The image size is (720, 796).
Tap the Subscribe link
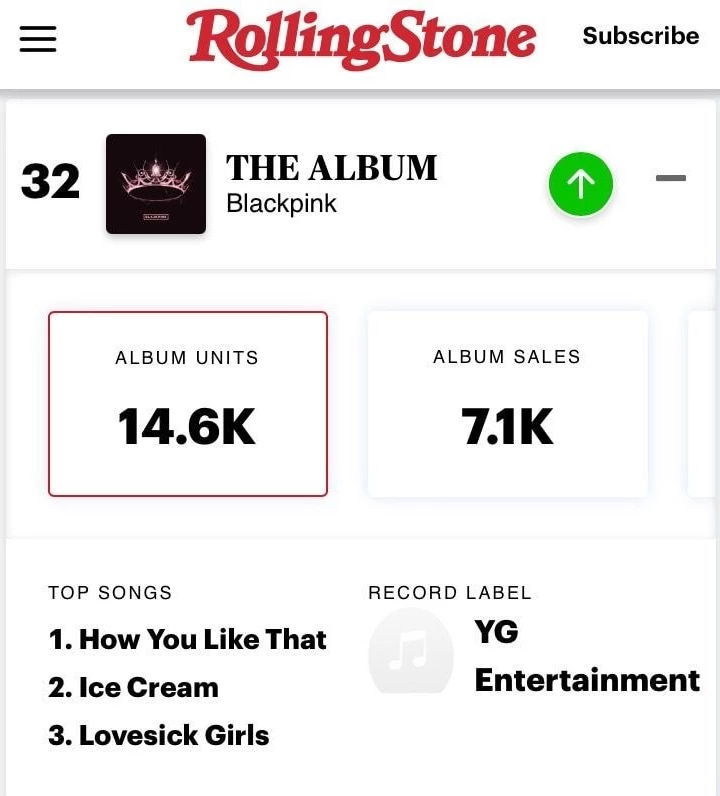pos(640,36)
